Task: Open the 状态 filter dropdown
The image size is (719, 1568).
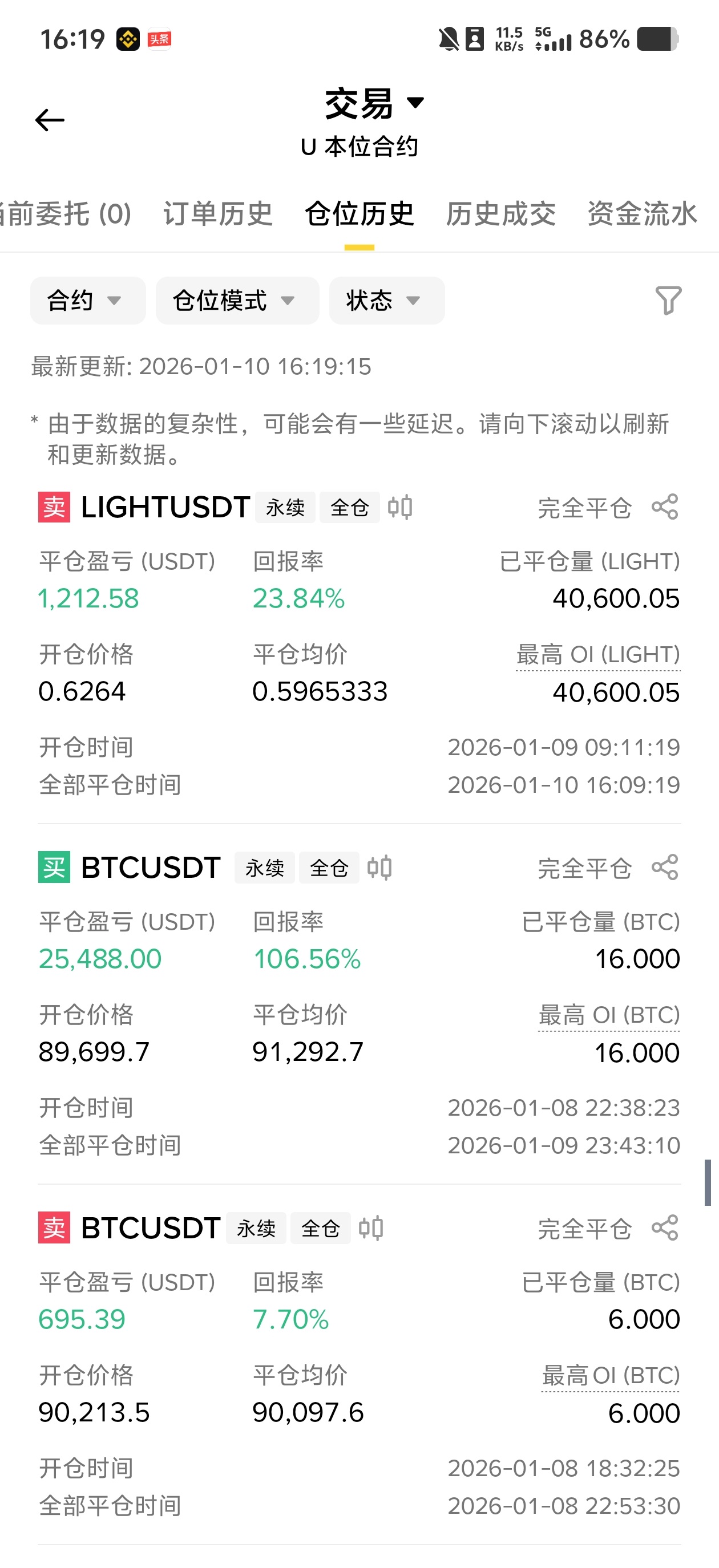Action: point(386,301)
